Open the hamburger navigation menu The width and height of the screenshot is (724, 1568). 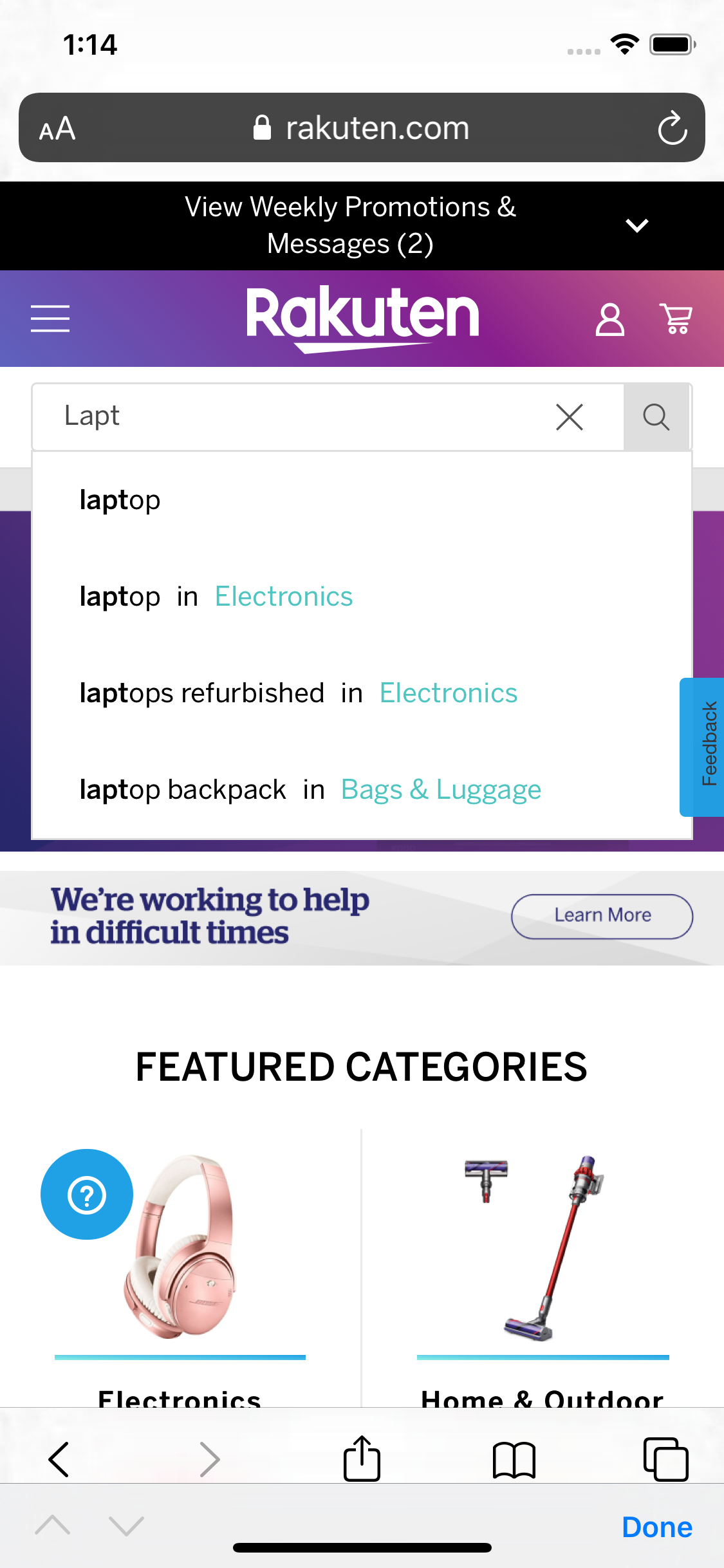click(50, 319)
